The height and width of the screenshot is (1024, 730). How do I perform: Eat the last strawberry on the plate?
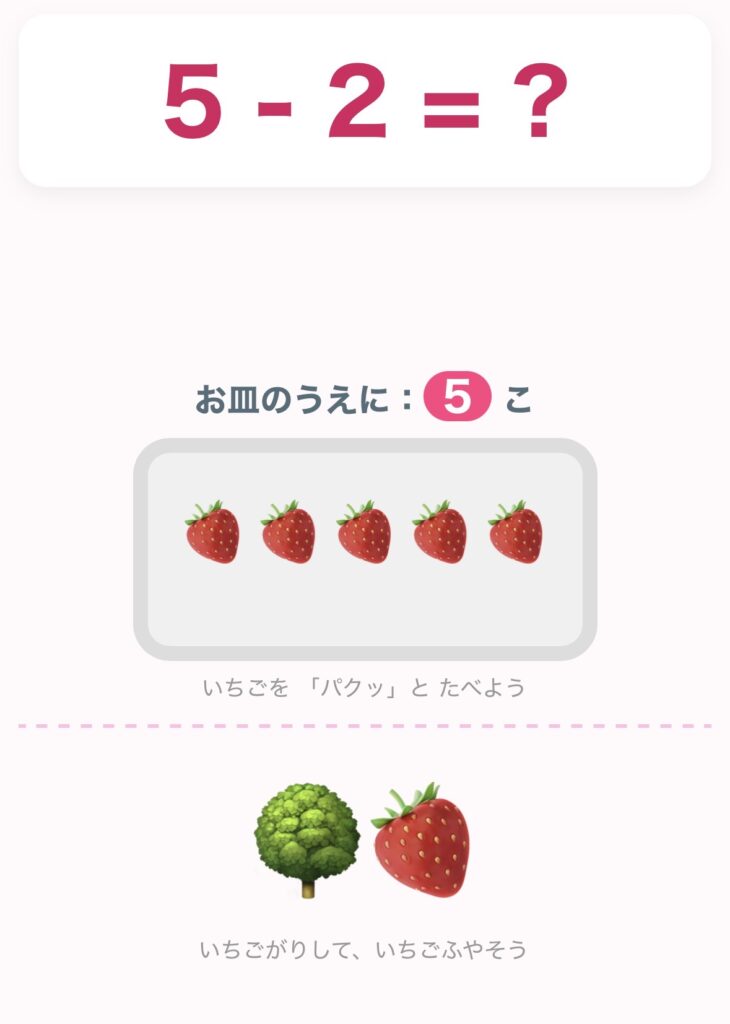coord(516,532)
